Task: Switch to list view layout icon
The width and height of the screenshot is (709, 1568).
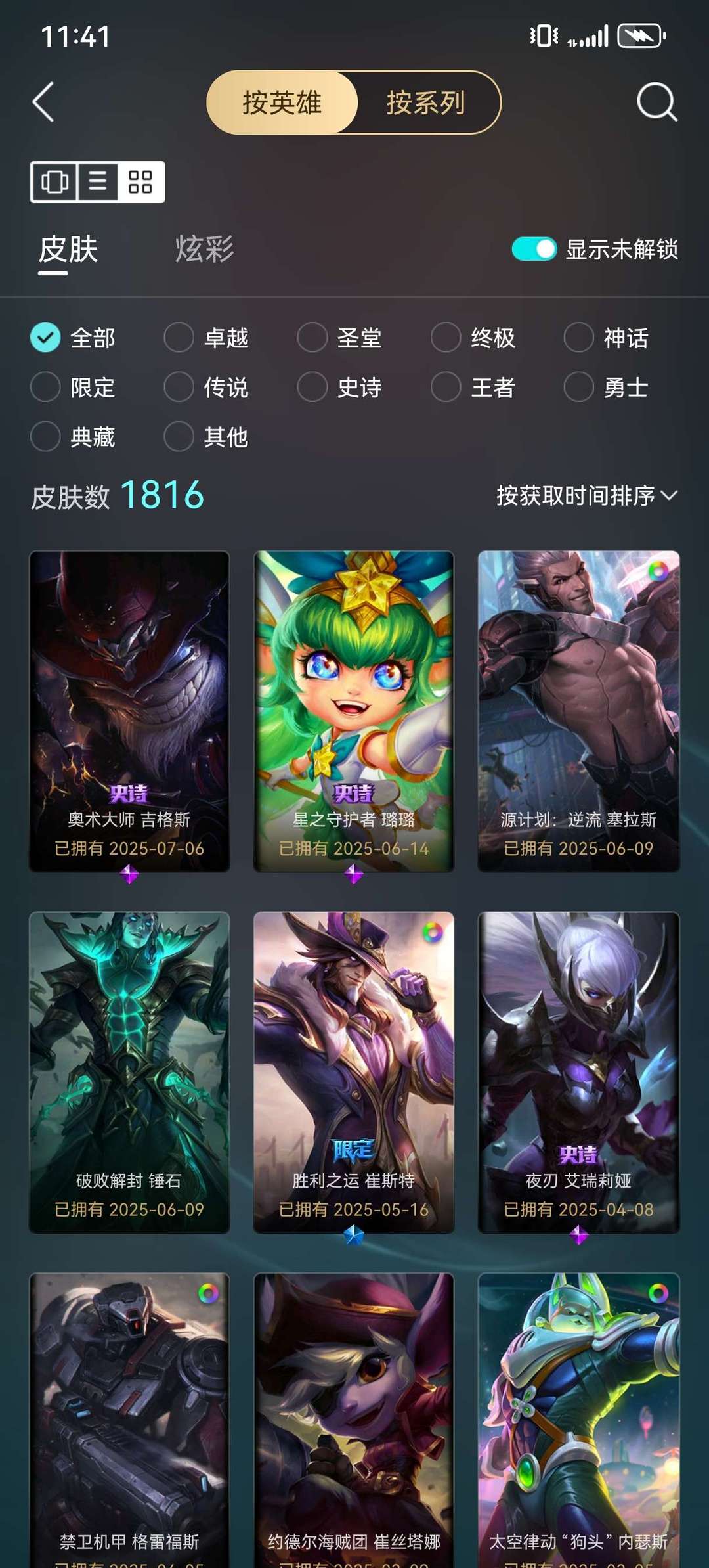Action: point(98,181)
